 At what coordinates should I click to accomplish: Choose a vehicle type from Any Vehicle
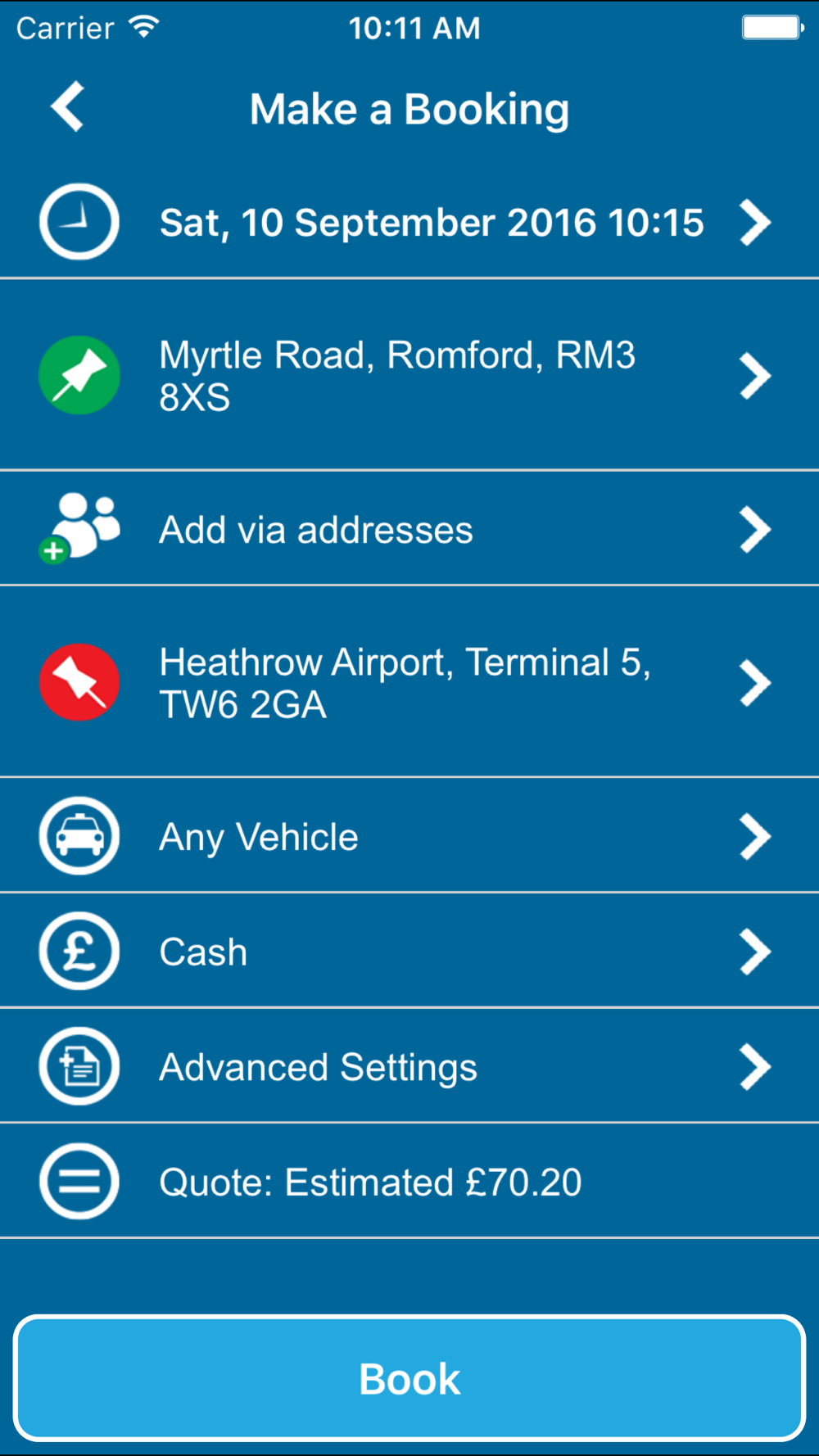pyautogui.click(x=409, y=836)
